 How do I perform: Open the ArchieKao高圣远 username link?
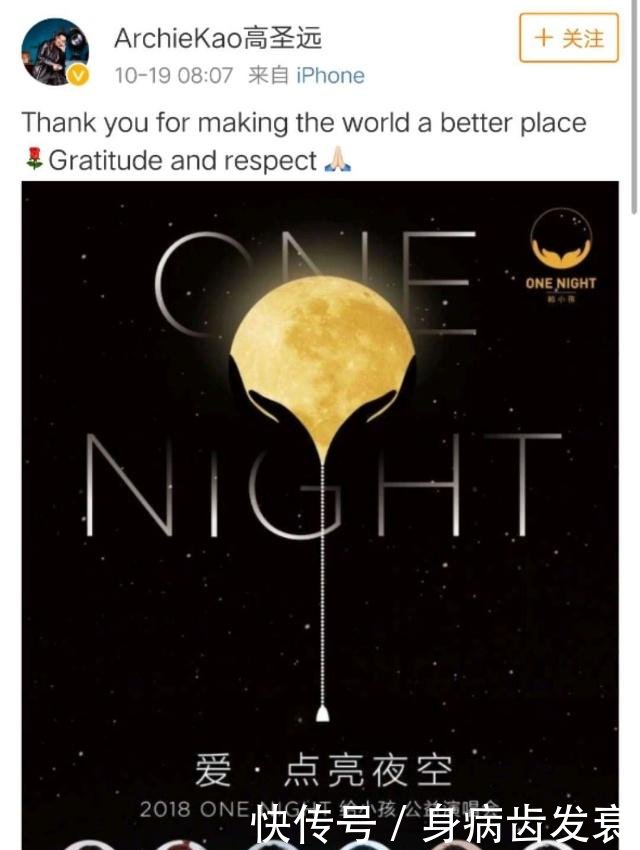[x=217, y=38]
